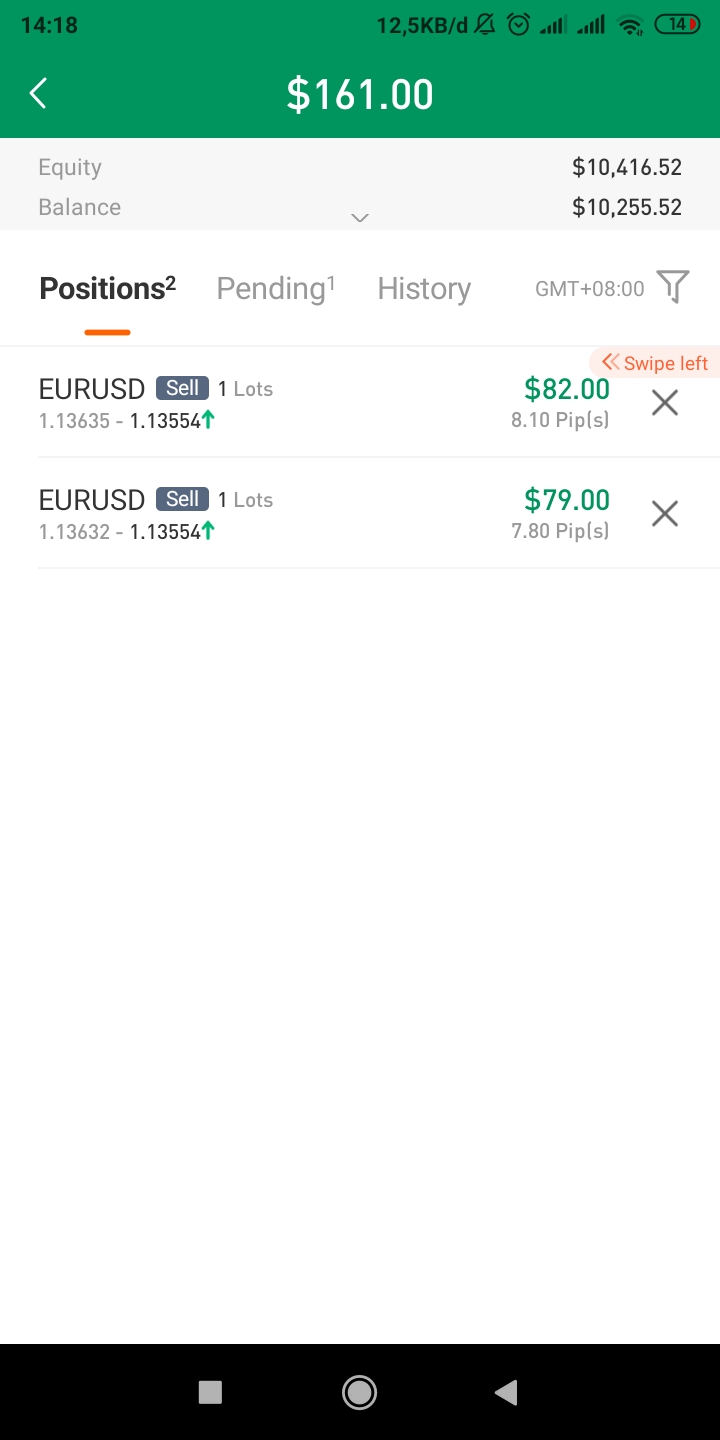
Task: Close the $82.00 EURUSD position
Action: point(665,403)
